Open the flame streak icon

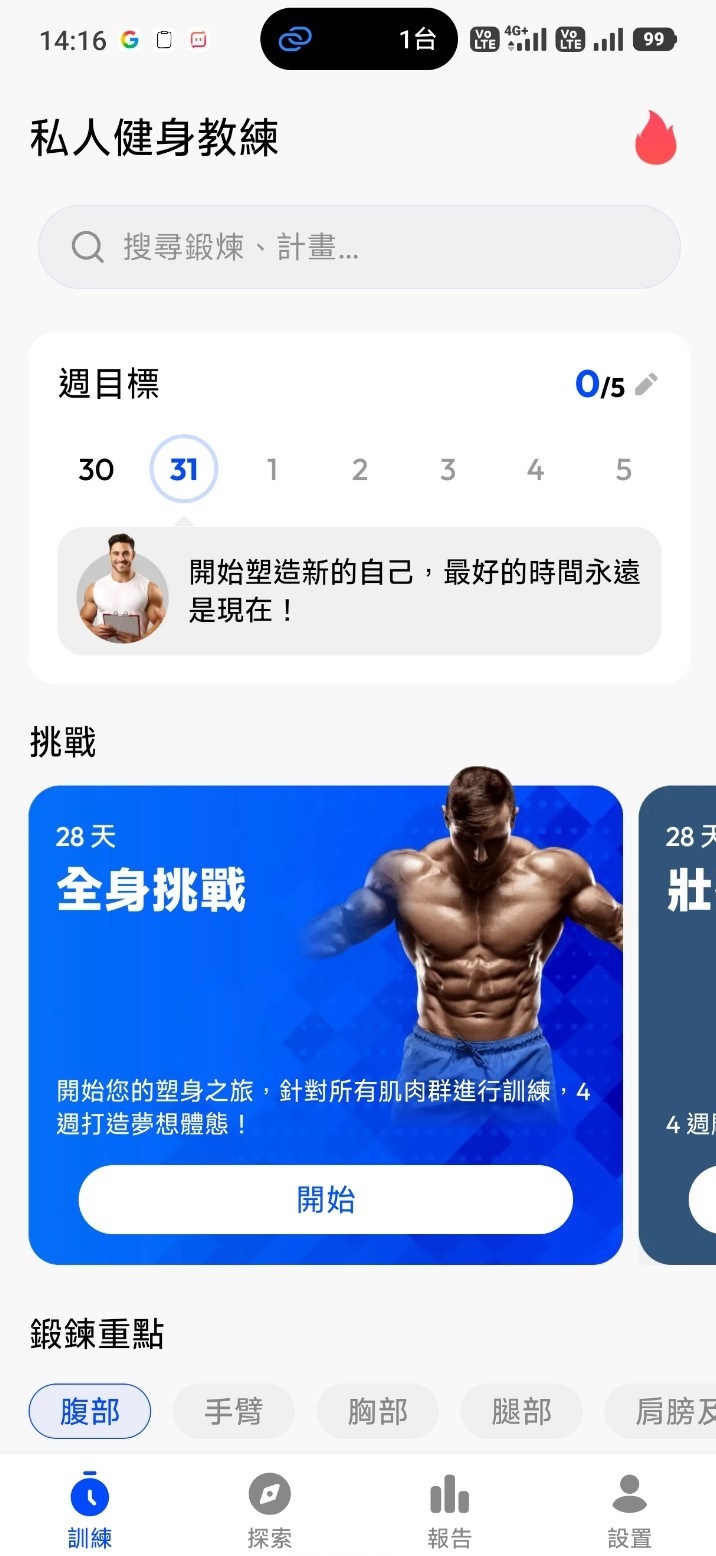point(656,138)
